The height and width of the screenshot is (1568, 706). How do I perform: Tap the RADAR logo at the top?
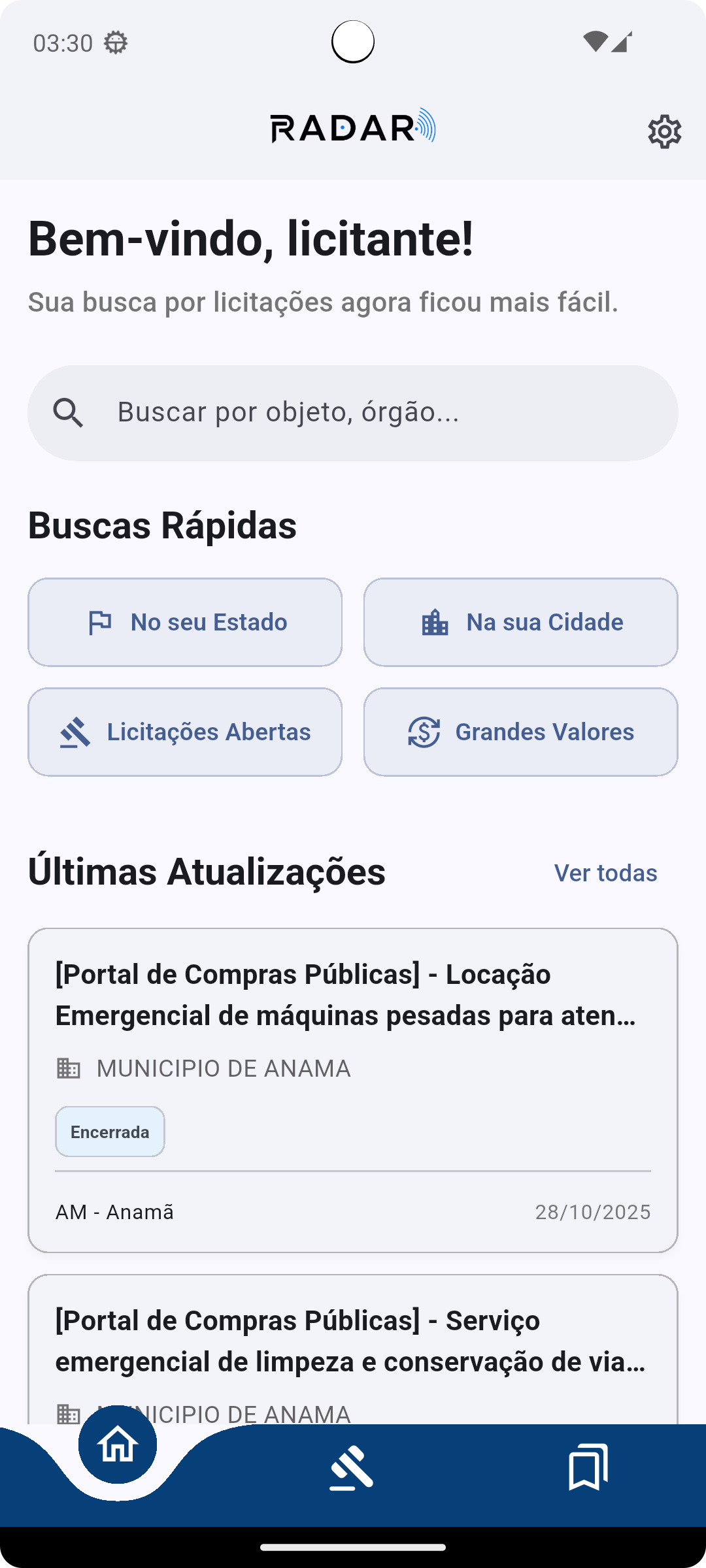(x=352, y=129)
